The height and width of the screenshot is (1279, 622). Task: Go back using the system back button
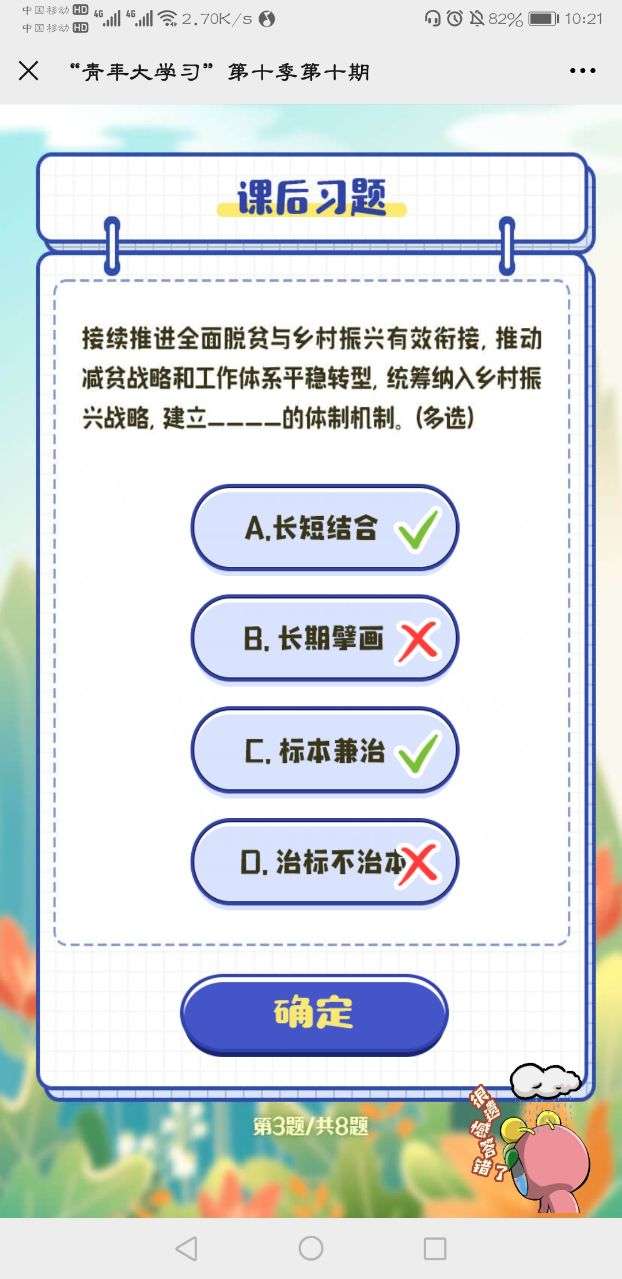tap(186, 1248)
